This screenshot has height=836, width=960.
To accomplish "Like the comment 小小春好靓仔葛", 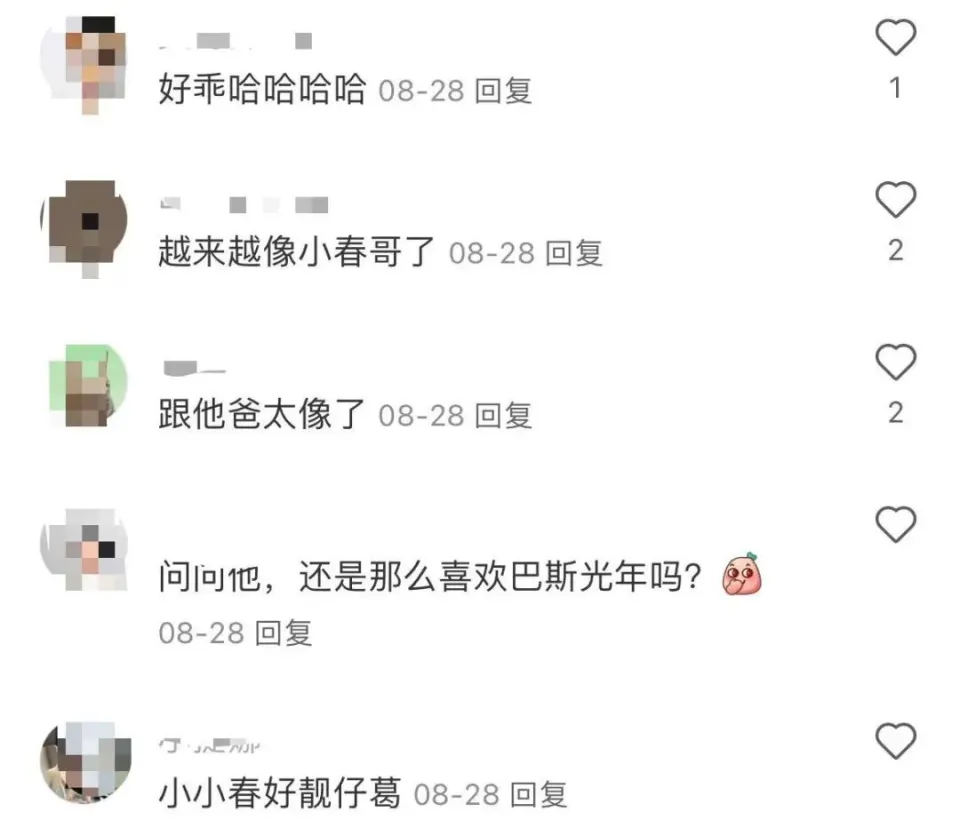I will click(x=895, y=741).
